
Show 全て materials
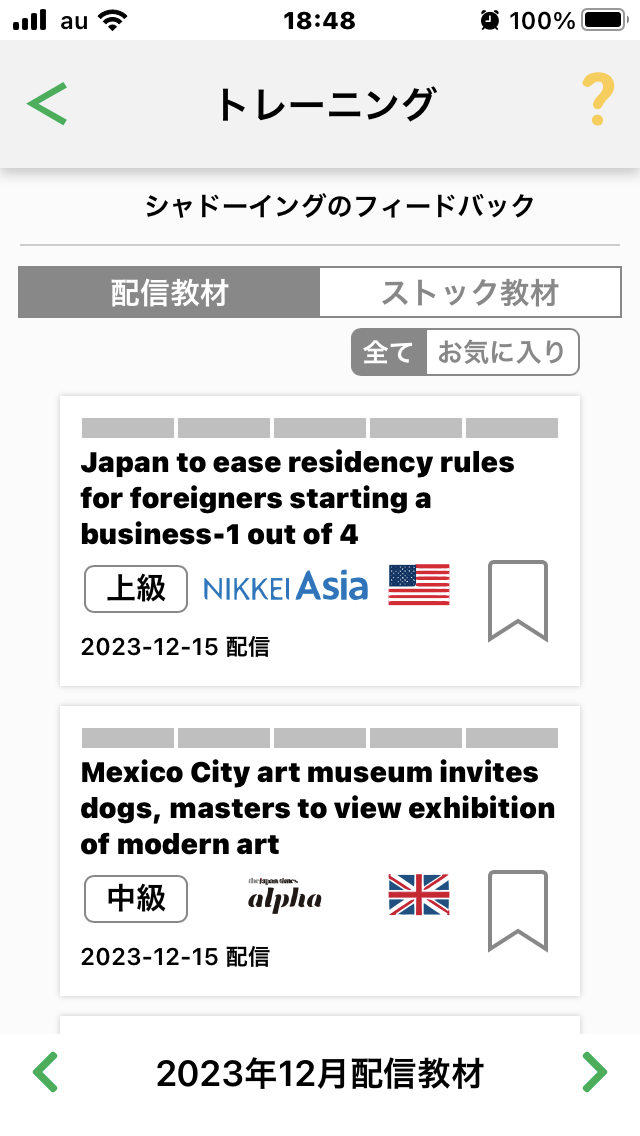388,352
